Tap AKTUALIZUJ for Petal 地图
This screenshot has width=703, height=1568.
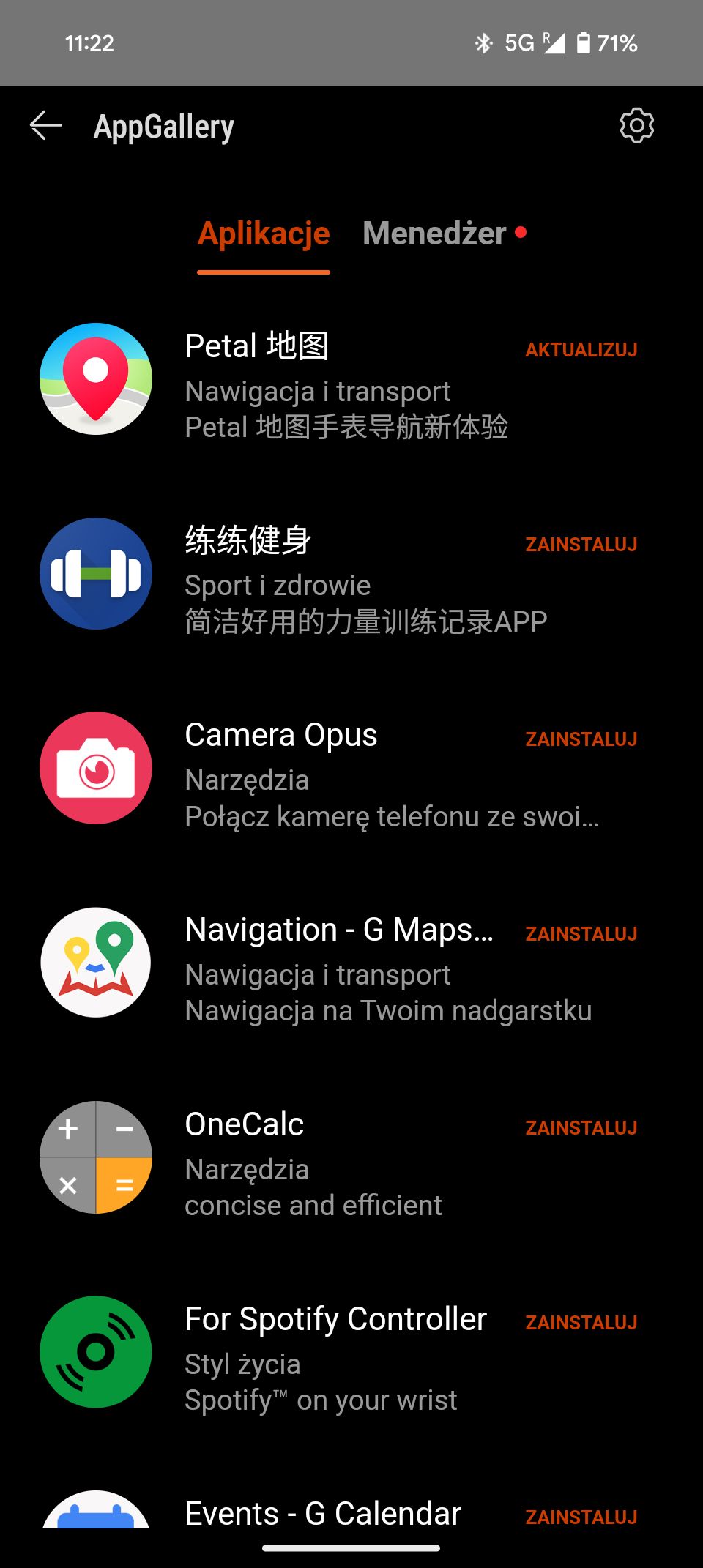(581, 350)
